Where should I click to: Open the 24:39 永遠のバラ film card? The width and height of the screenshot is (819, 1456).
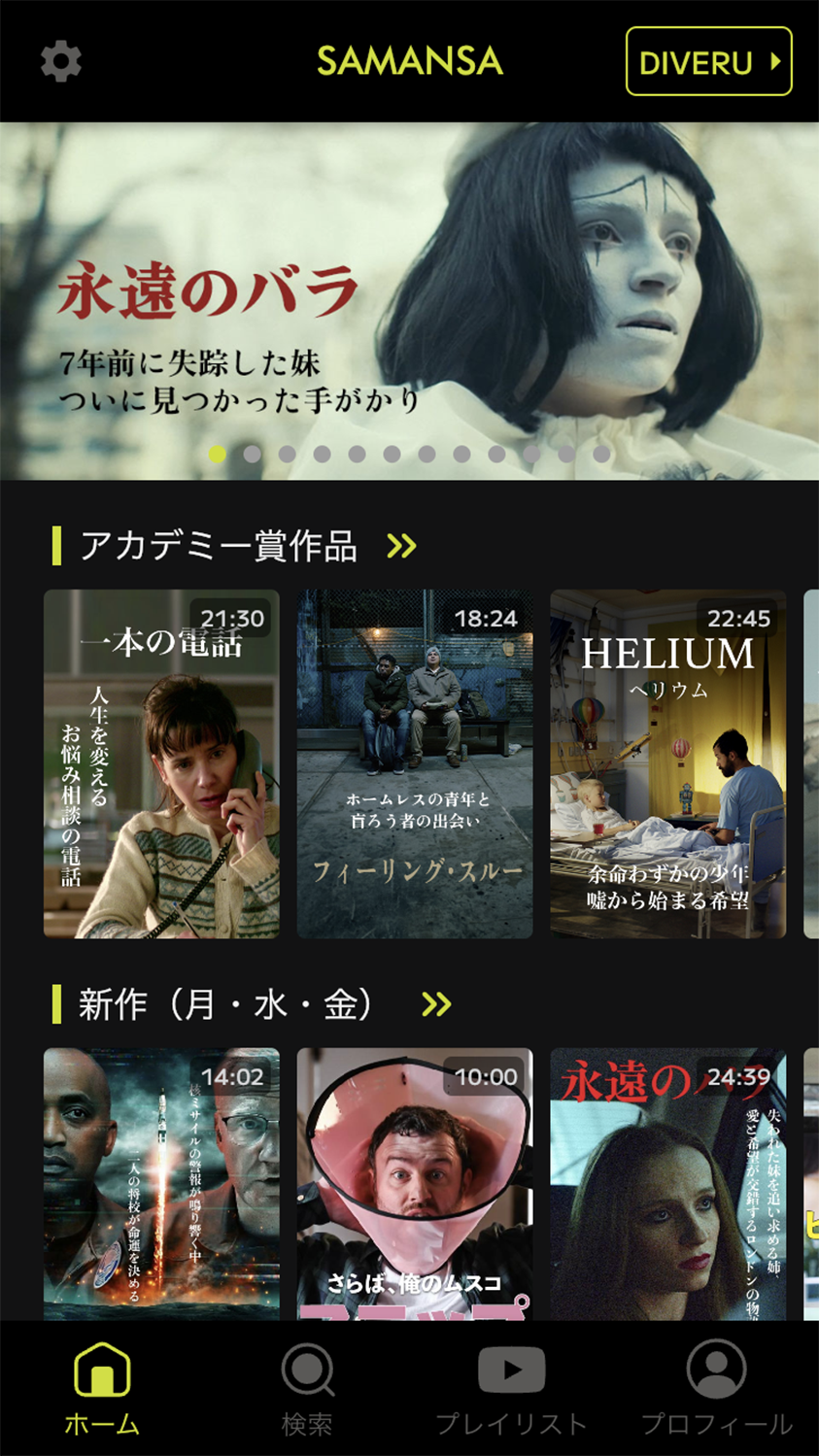point(667,1183)
